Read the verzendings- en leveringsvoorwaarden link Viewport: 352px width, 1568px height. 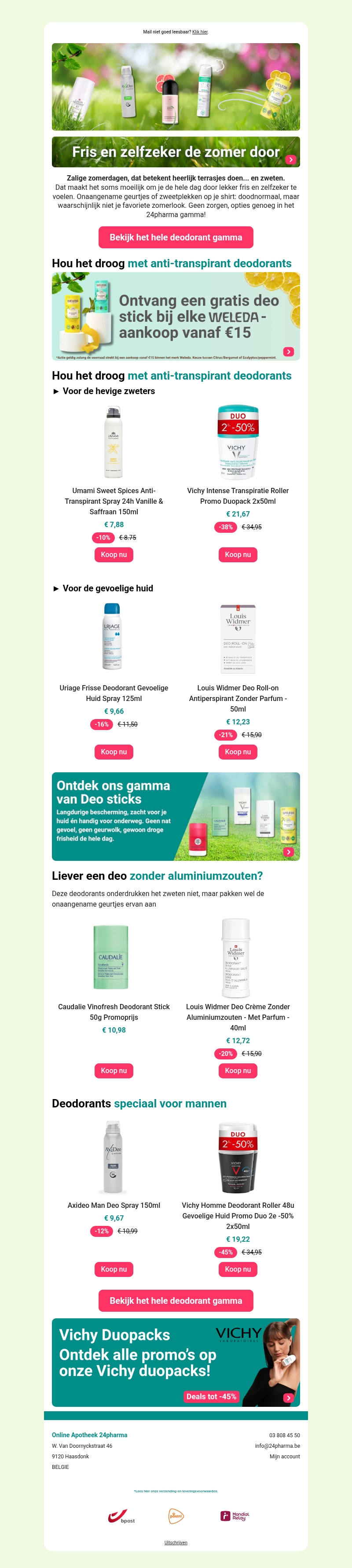(176, 1491)
